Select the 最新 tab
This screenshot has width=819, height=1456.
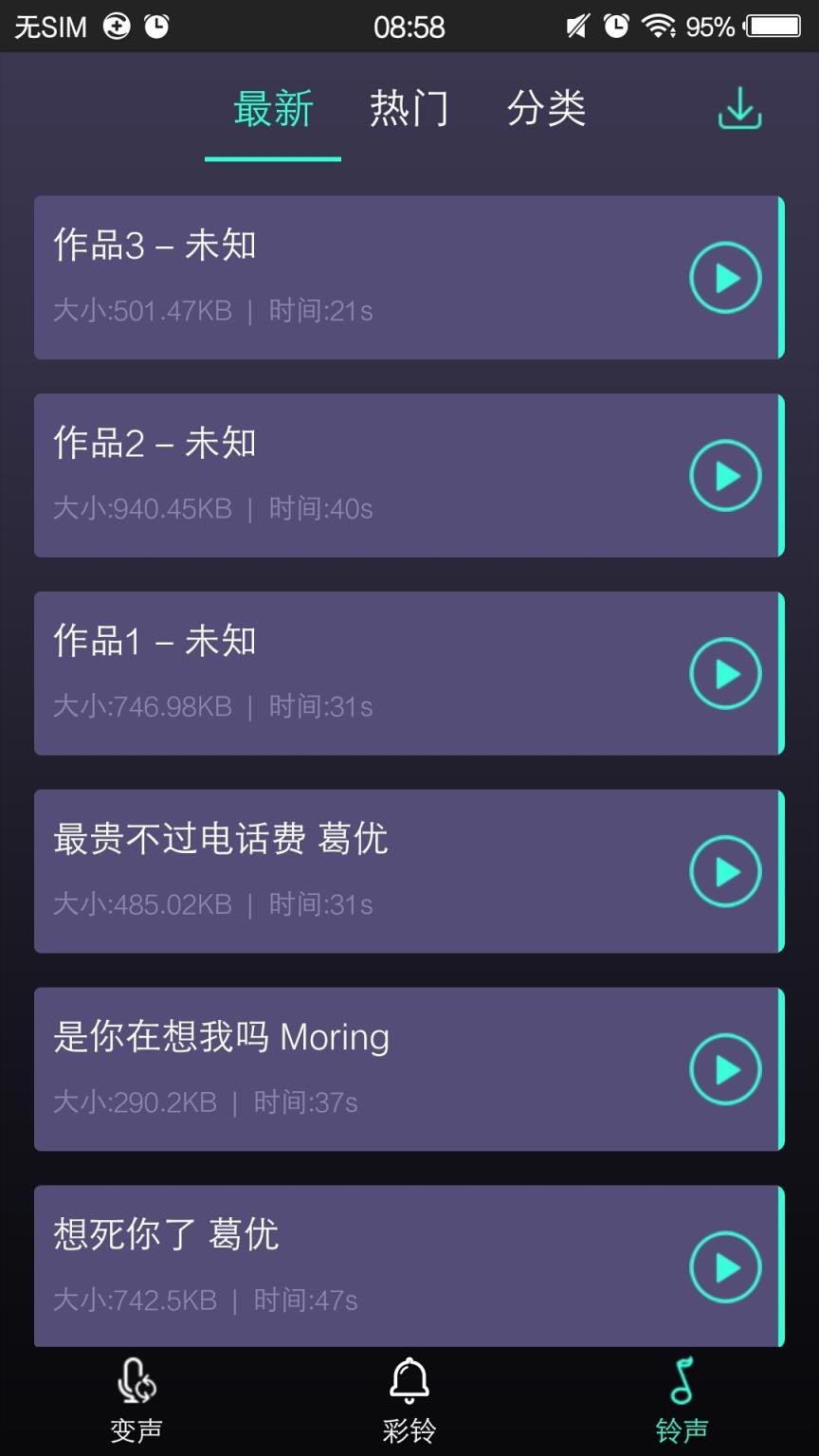[273, 109]
